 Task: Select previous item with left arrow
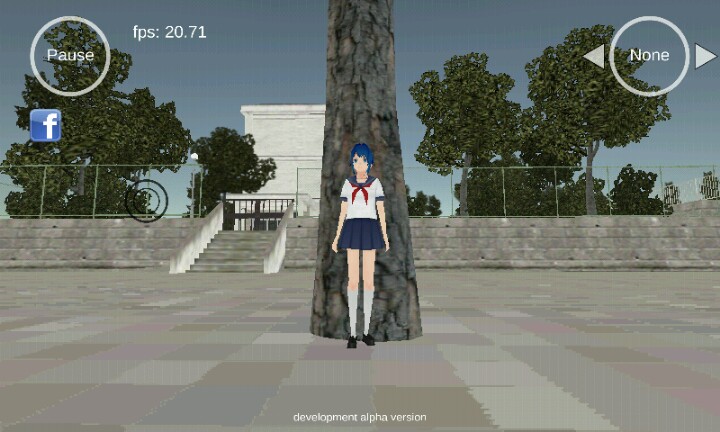tap(594, 56)
